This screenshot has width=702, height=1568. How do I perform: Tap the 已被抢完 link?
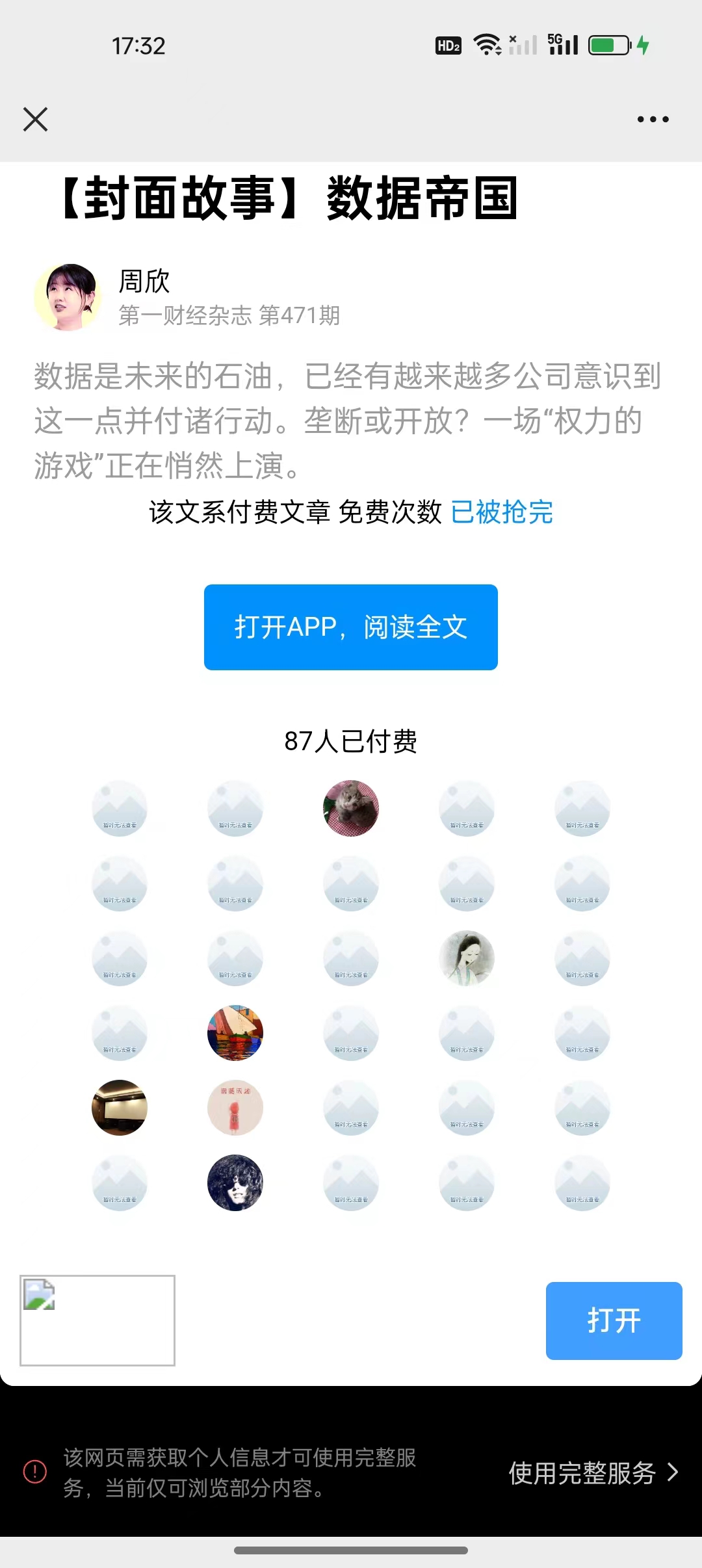click(501, 512)
